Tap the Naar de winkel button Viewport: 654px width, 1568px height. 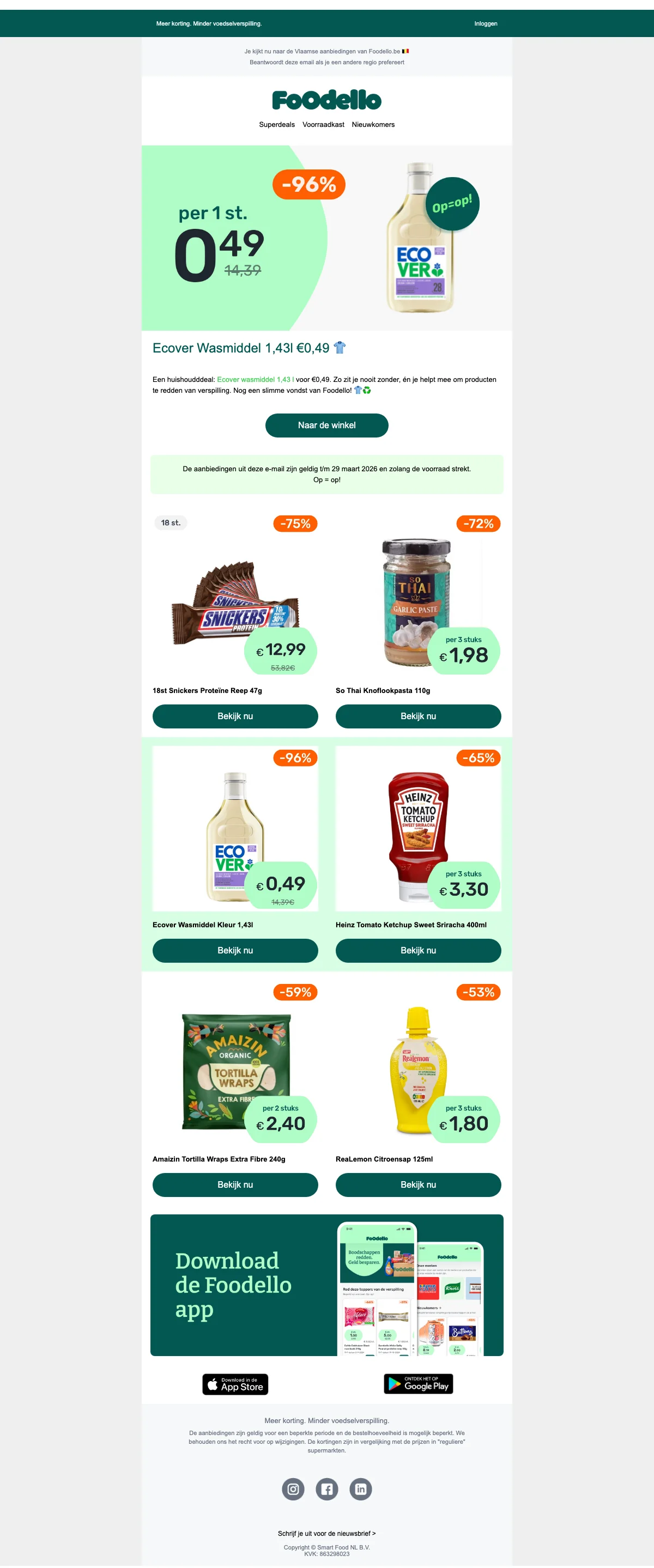326,425
